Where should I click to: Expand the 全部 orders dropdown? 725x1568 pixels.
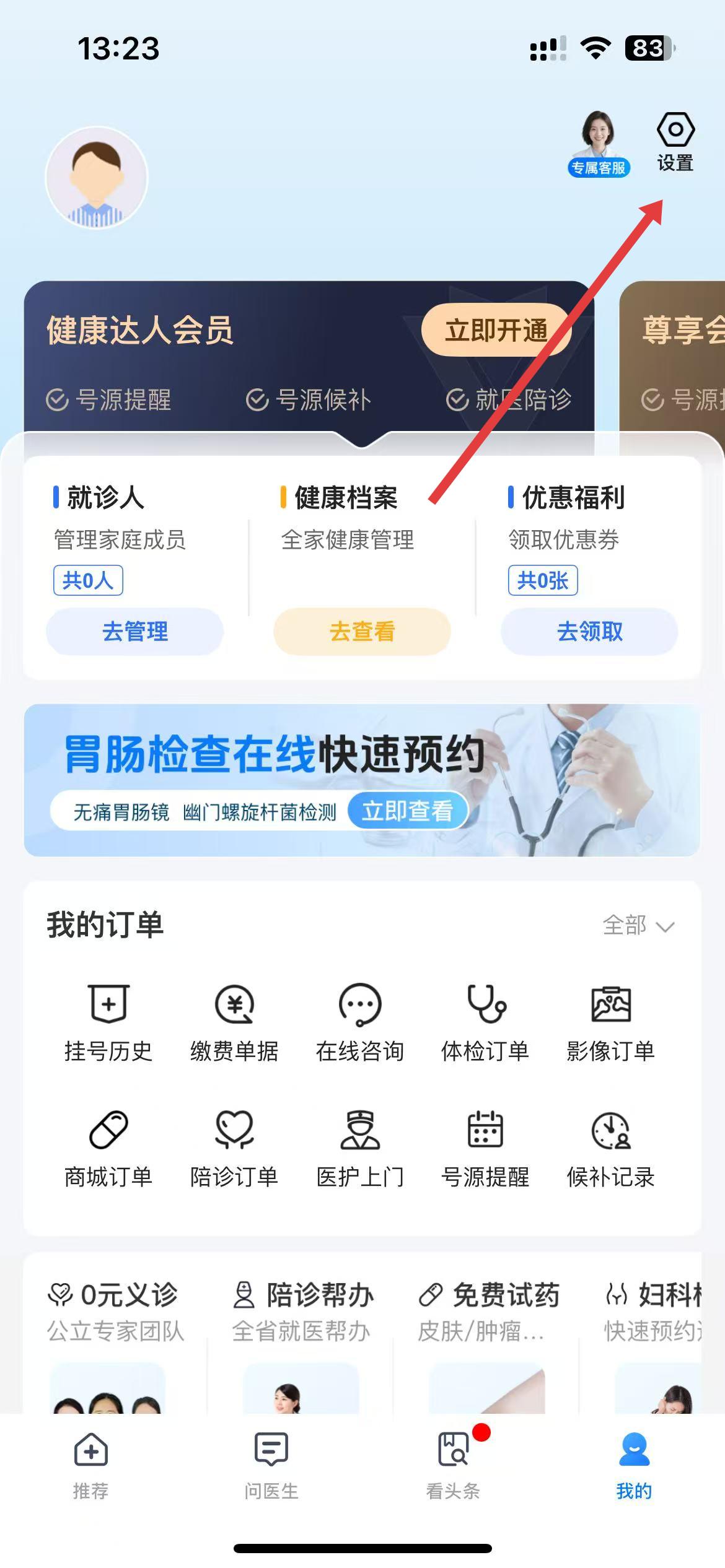coord(638,926)
